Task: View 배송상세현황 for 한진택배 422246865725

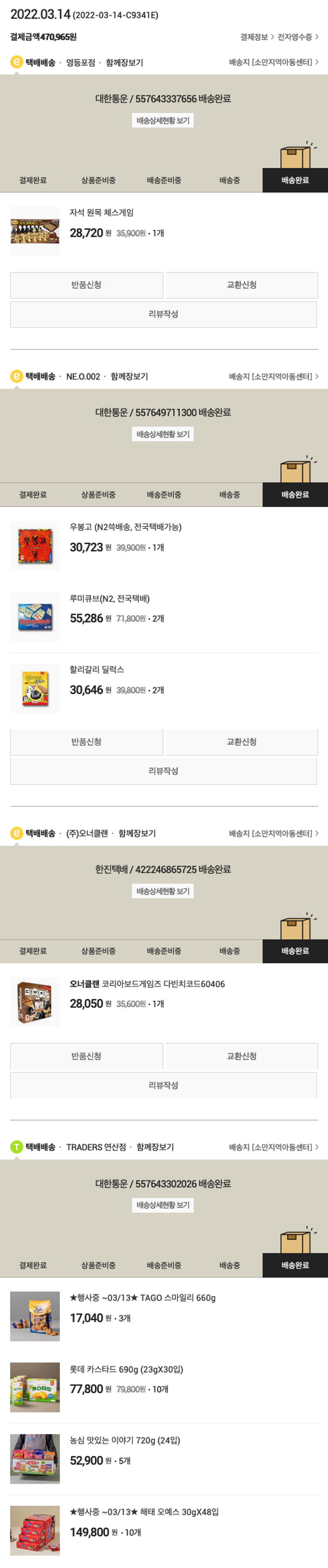Action: coord(163,891)
